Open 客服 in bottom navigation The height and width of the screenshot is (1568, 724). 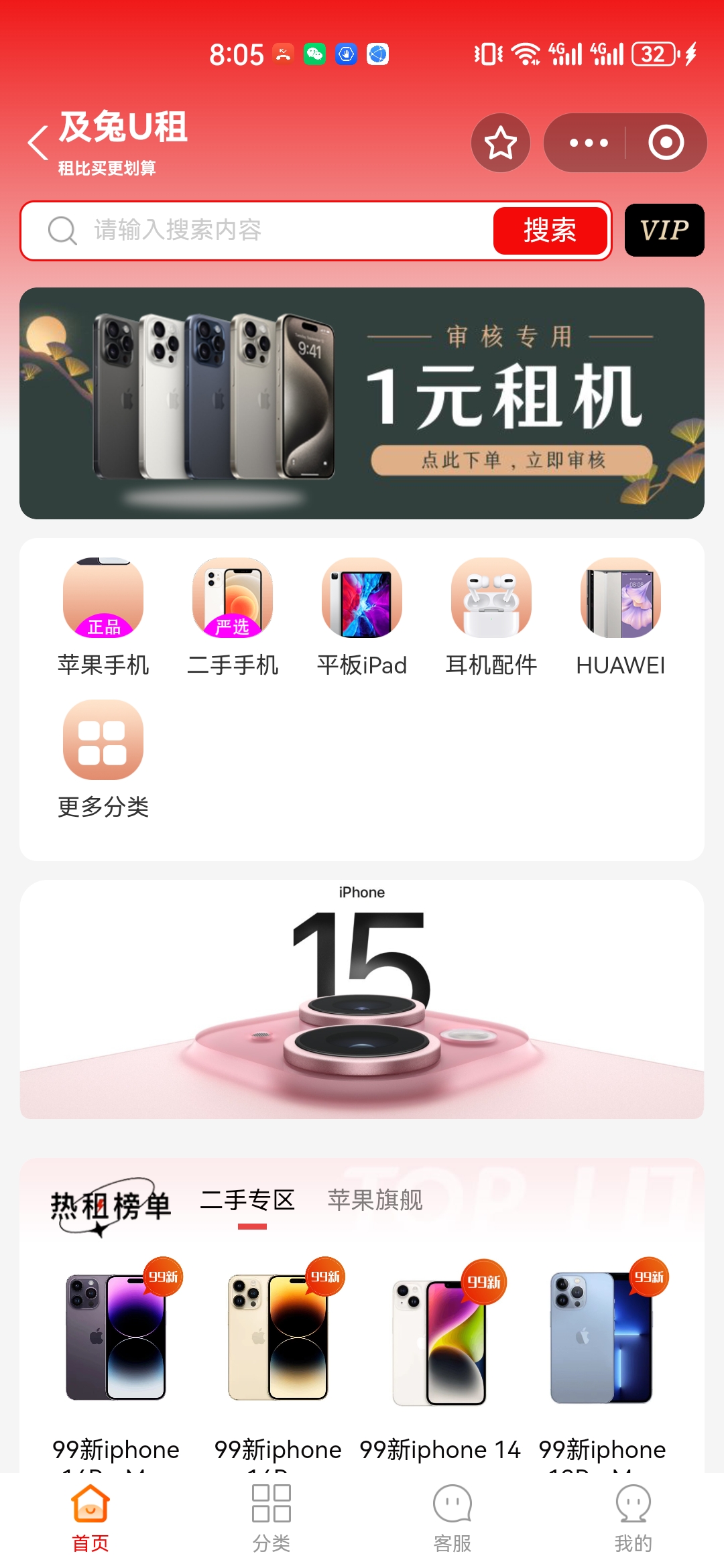click(x=452, y=1518)
